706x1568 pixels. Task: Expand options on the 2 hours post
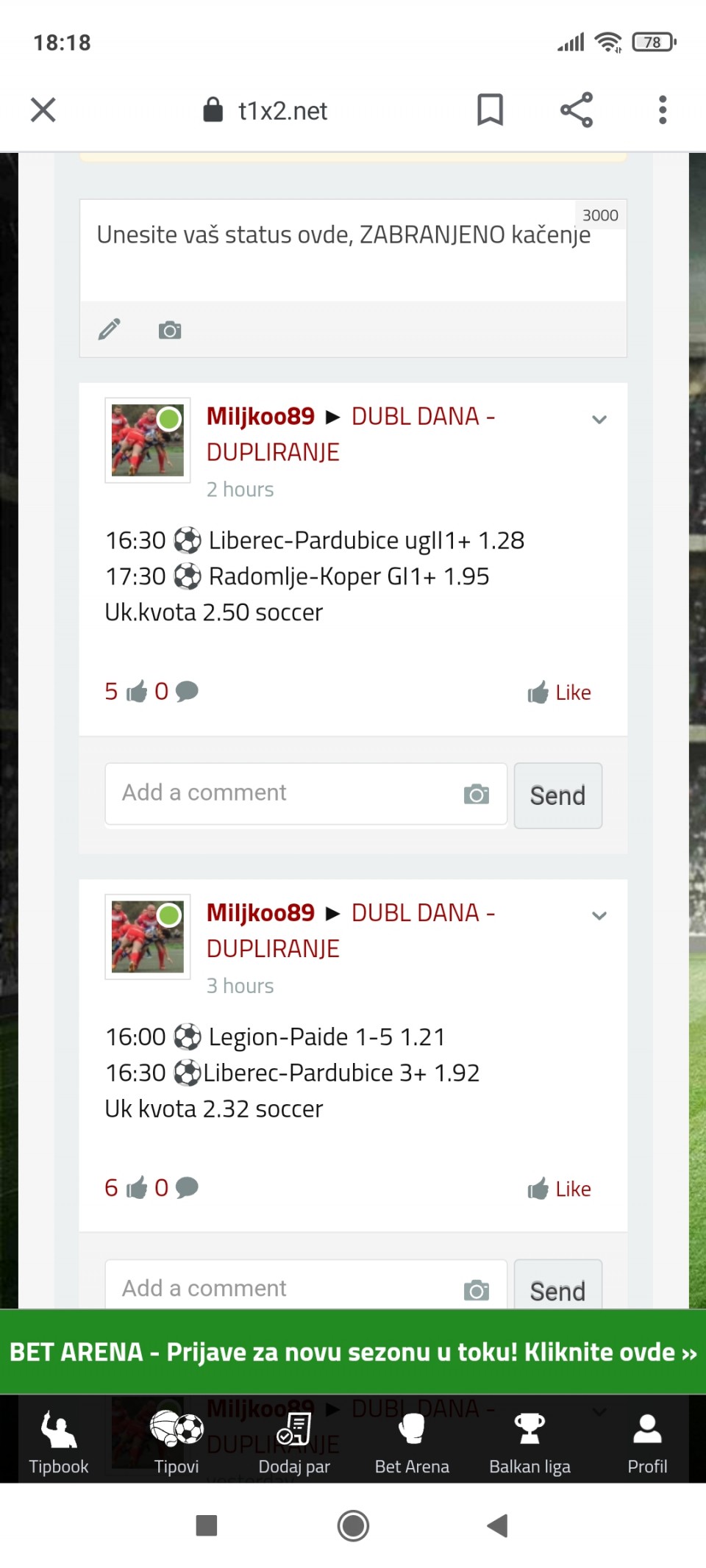click(x=599, y=420)
